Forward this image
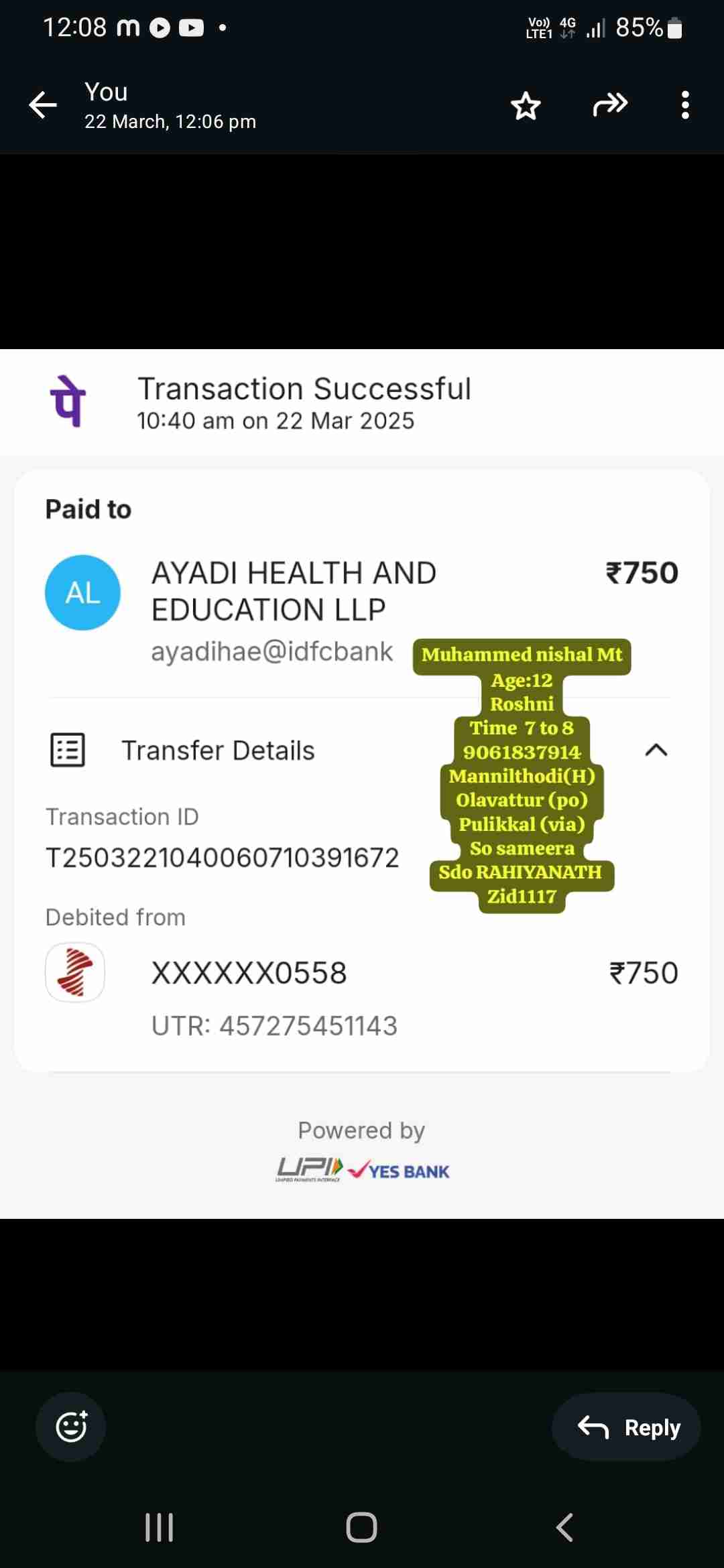The image size is (724, 1568). [x=610, y=105]
